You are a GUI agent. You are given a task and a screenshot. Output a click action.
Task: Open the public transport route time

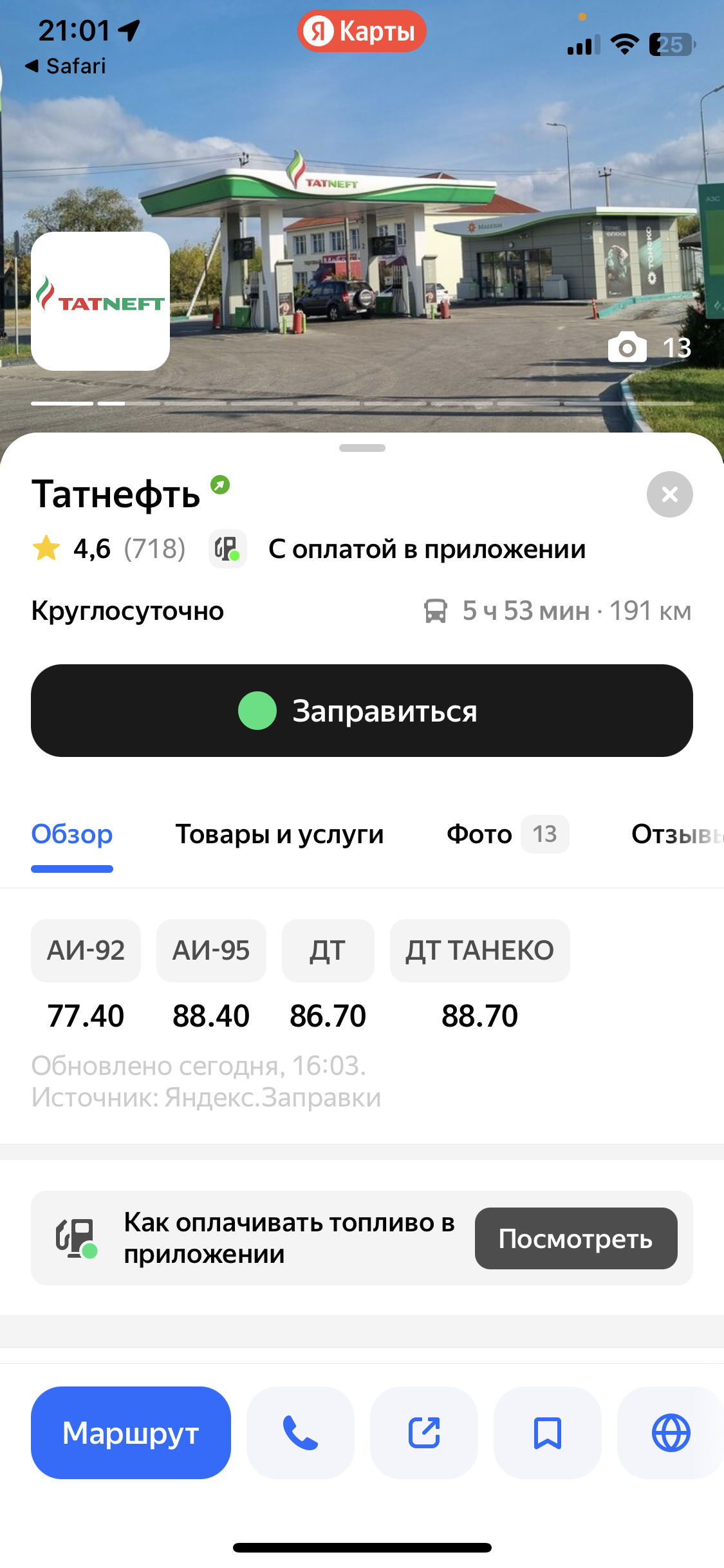557,611
